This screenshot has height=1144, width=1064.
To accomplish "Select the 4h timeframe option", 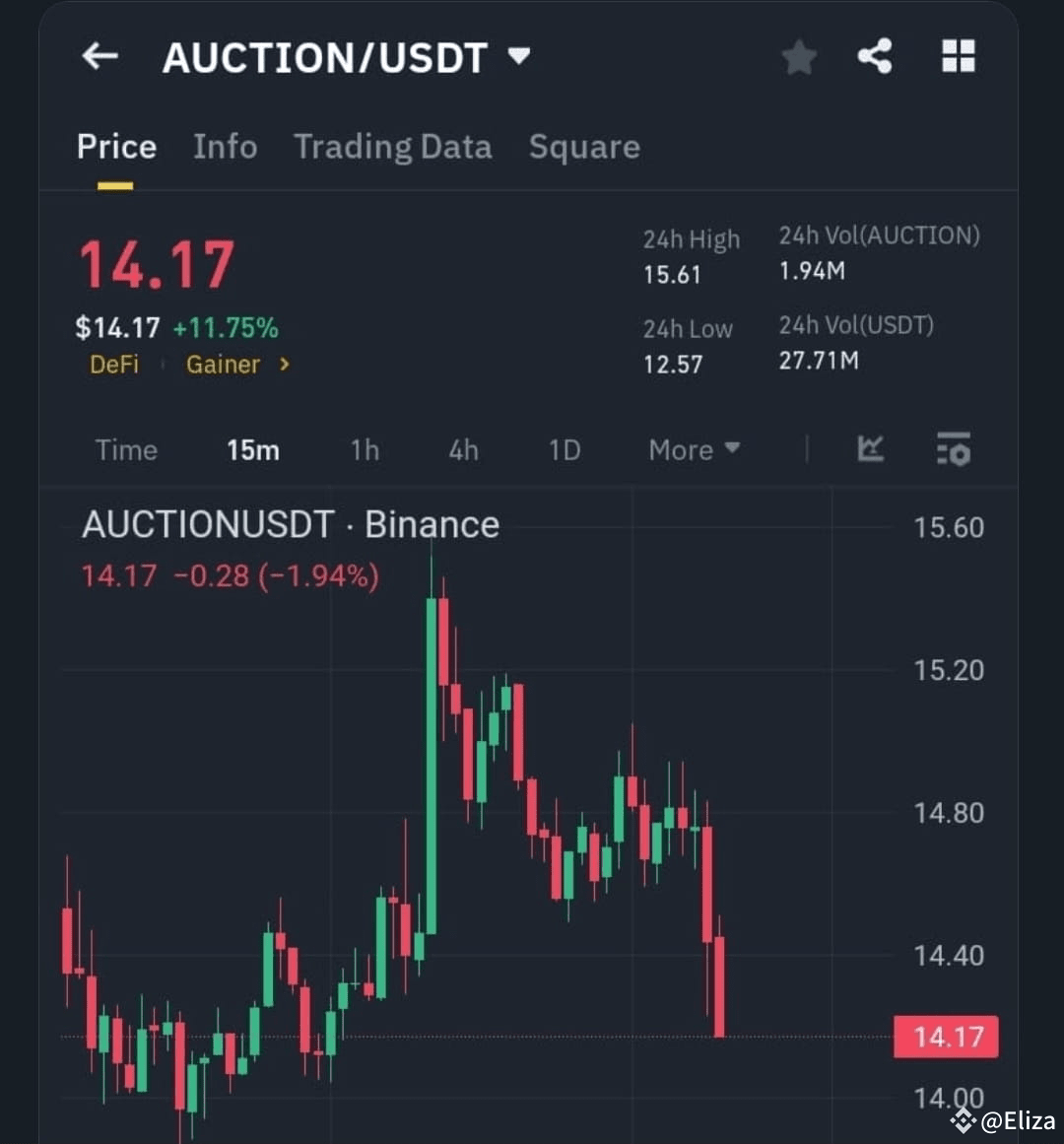I will coord(463,450).
